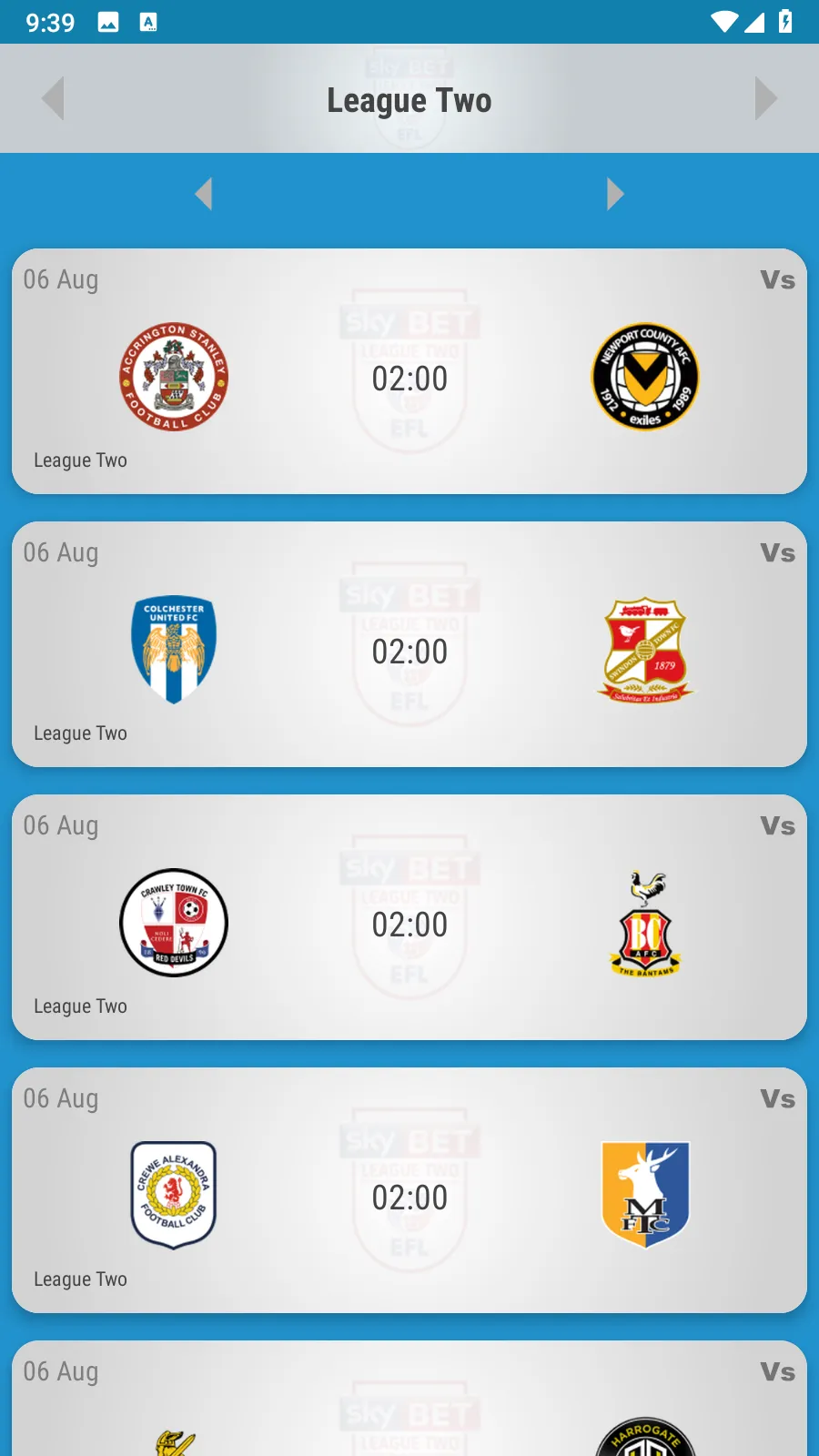
Task: Open Crawley Town vs Bradford City match
Action: tap(409, 917)
